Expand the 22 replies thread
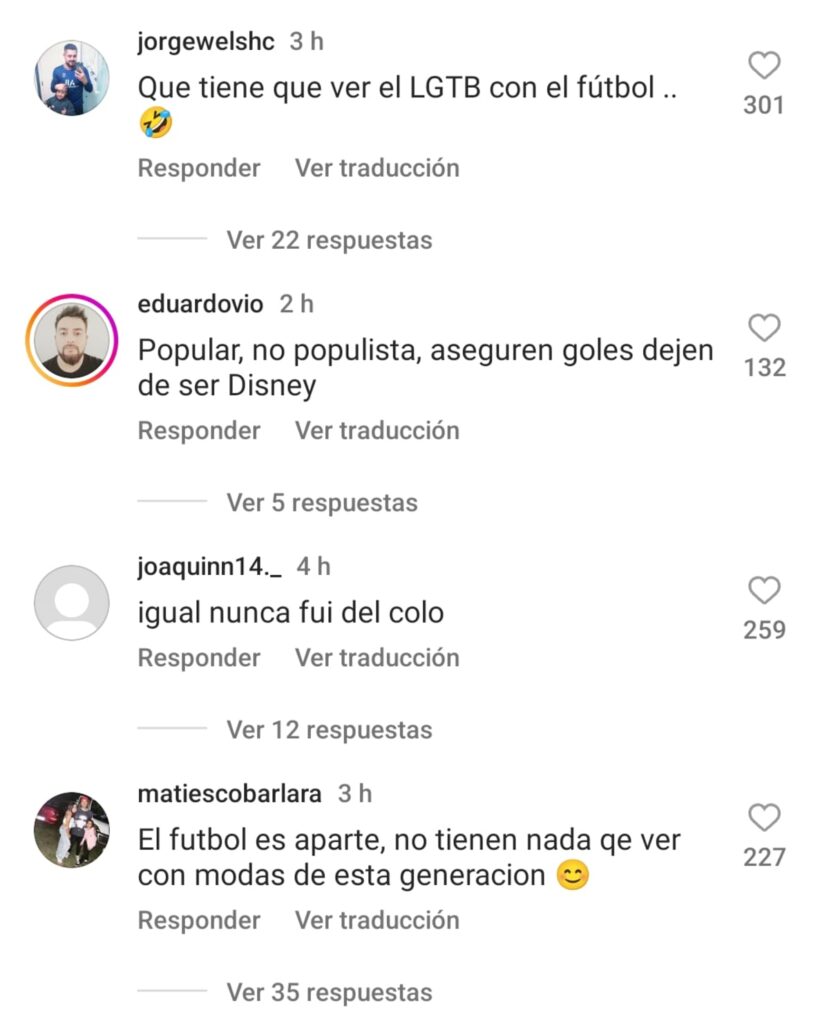Screen dimensions: 829x1024 click(x=329, y=240)
